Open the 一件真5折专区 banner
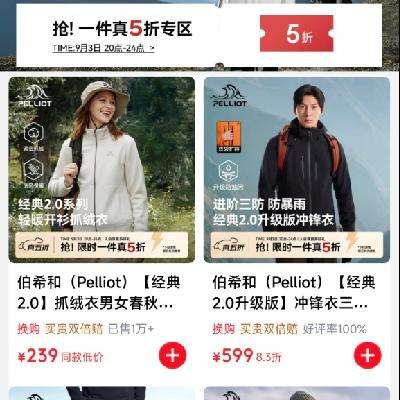The height and width of the screenshot is (400, 400). [199, 35]
